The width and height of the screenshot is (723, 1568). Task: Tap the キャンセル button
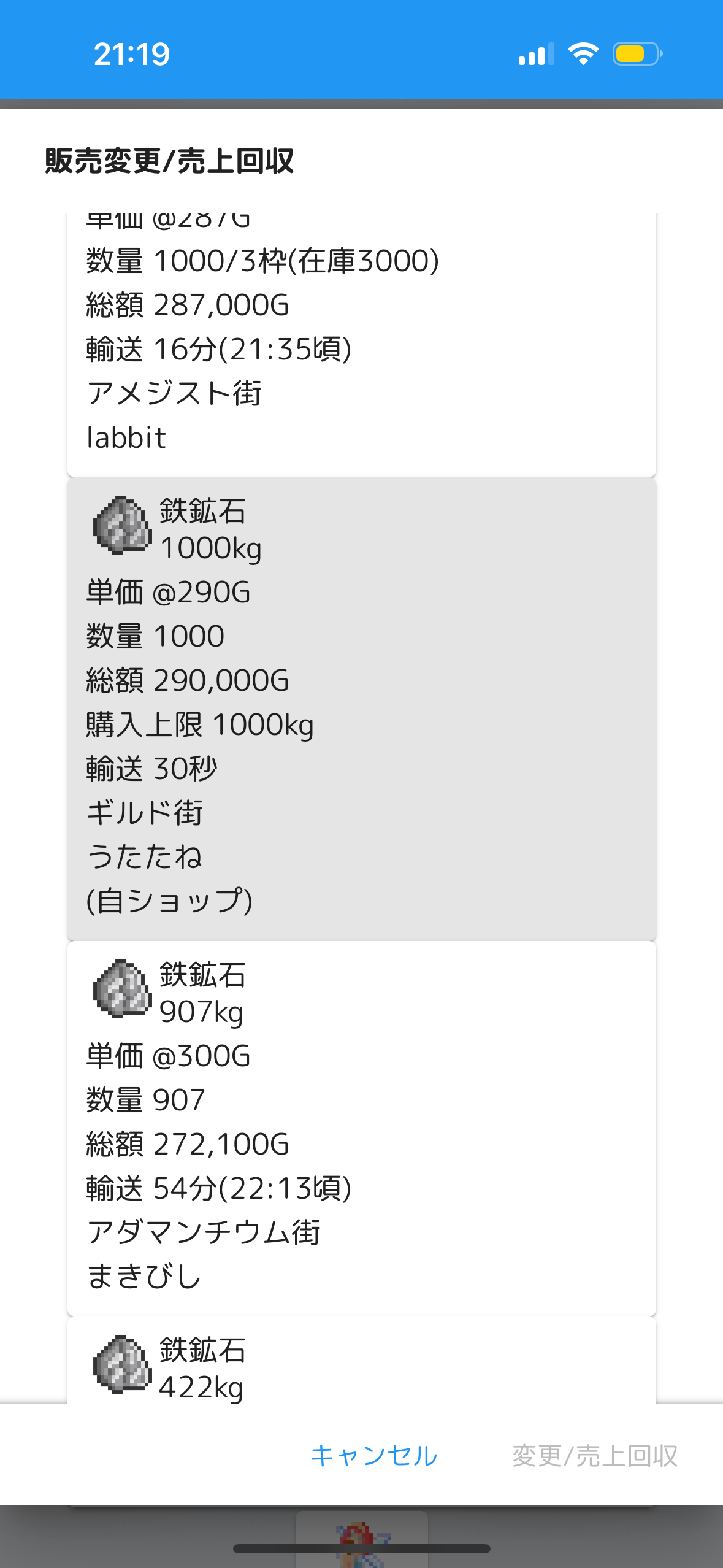373,1456
